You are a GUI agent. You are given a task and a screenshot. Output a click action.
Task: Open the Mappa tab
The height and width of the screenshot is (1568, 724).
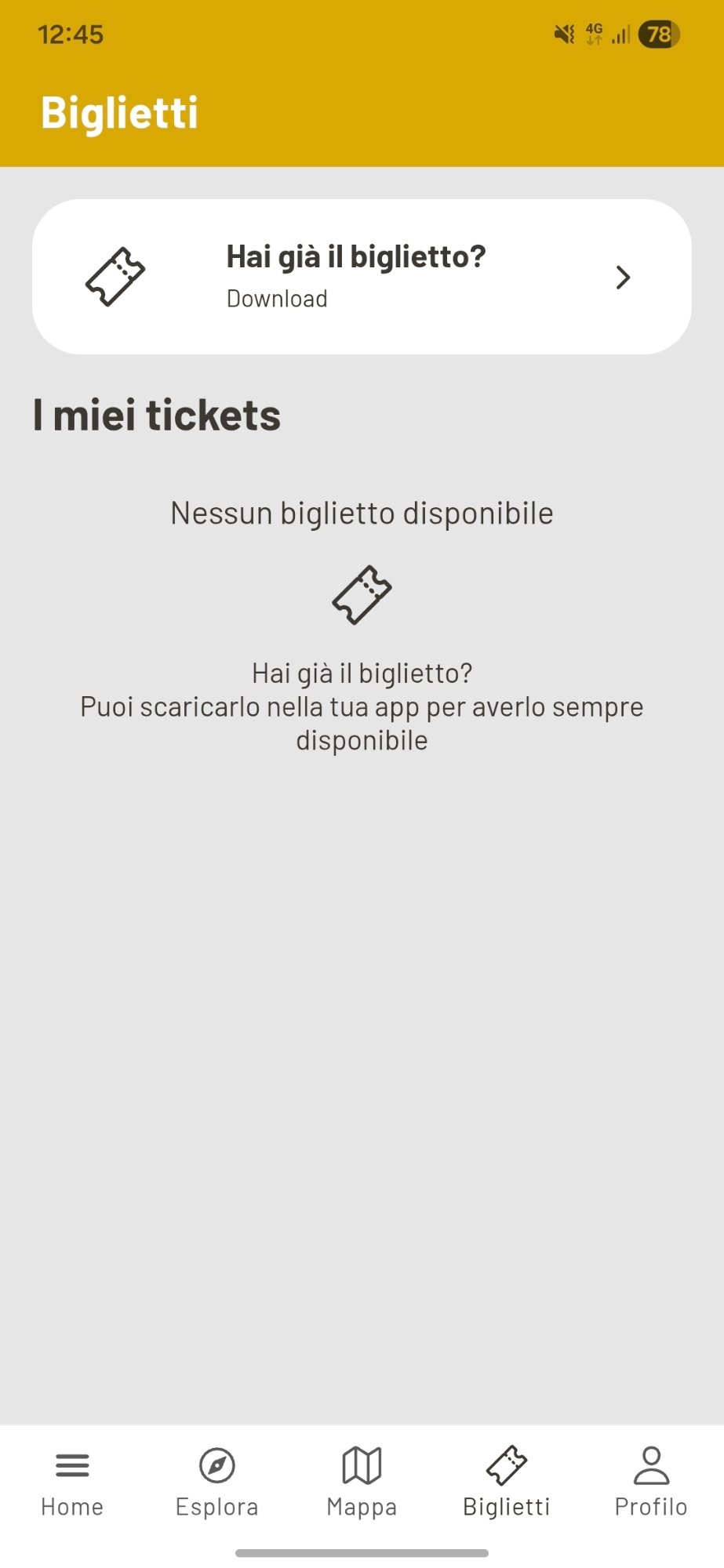click(x=362, y=1482)
